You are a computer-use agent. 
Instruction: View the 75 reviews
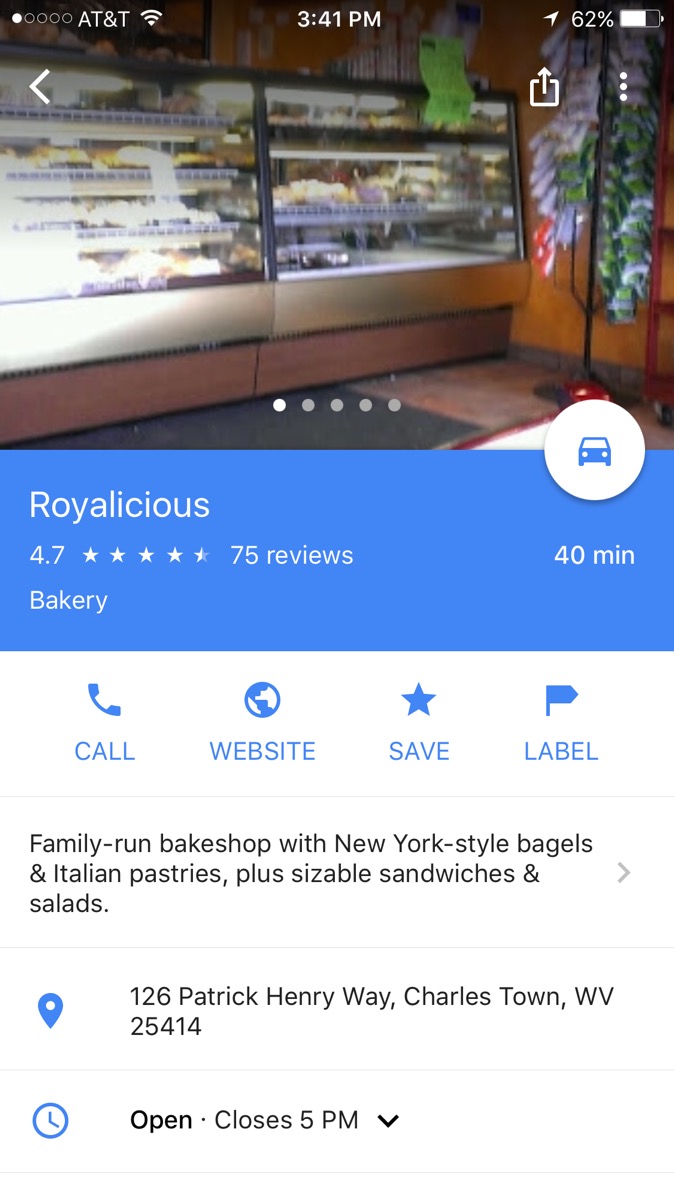point(291,556)
